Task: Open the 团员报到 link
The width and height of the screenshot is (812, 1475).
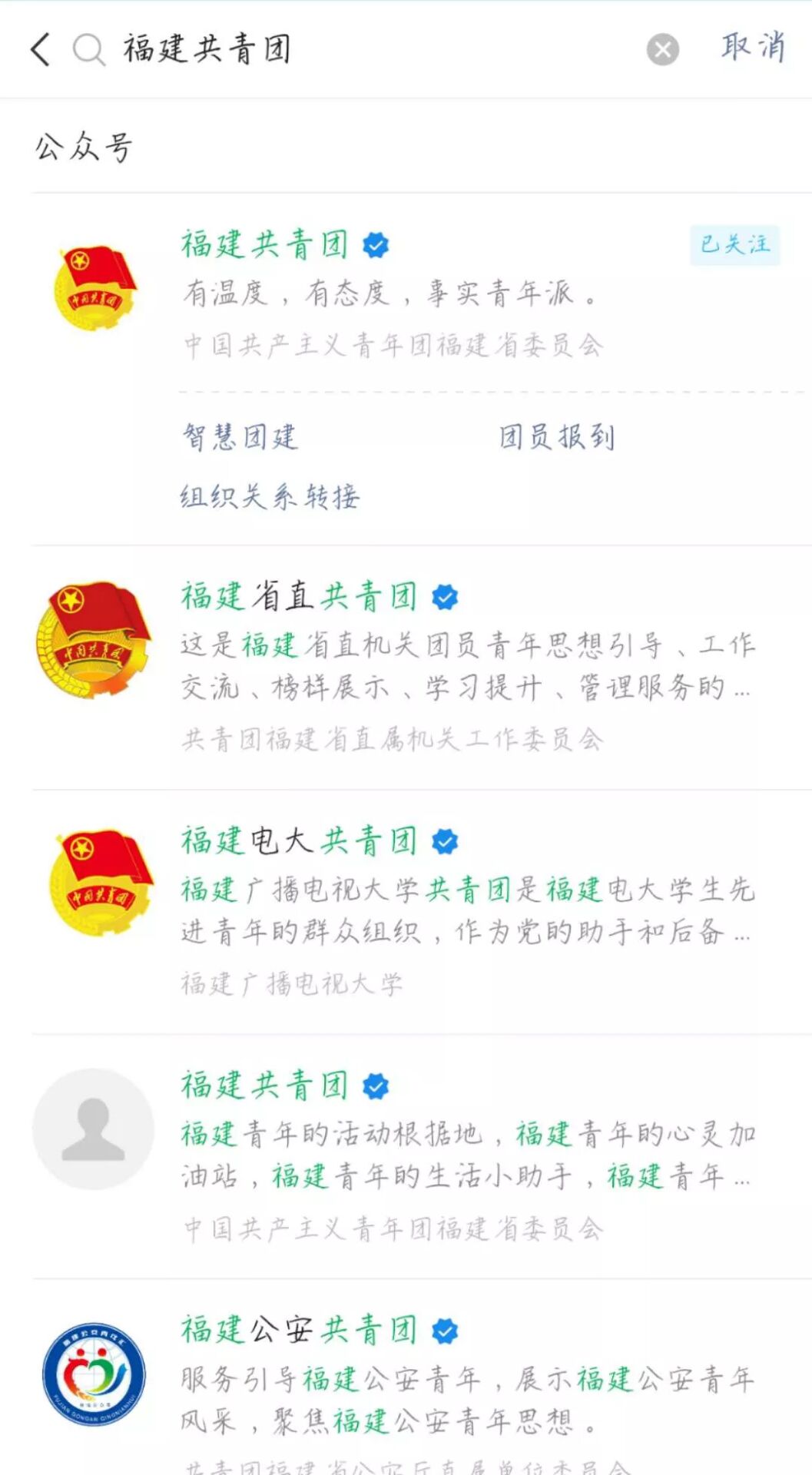Action: point(557,437)
